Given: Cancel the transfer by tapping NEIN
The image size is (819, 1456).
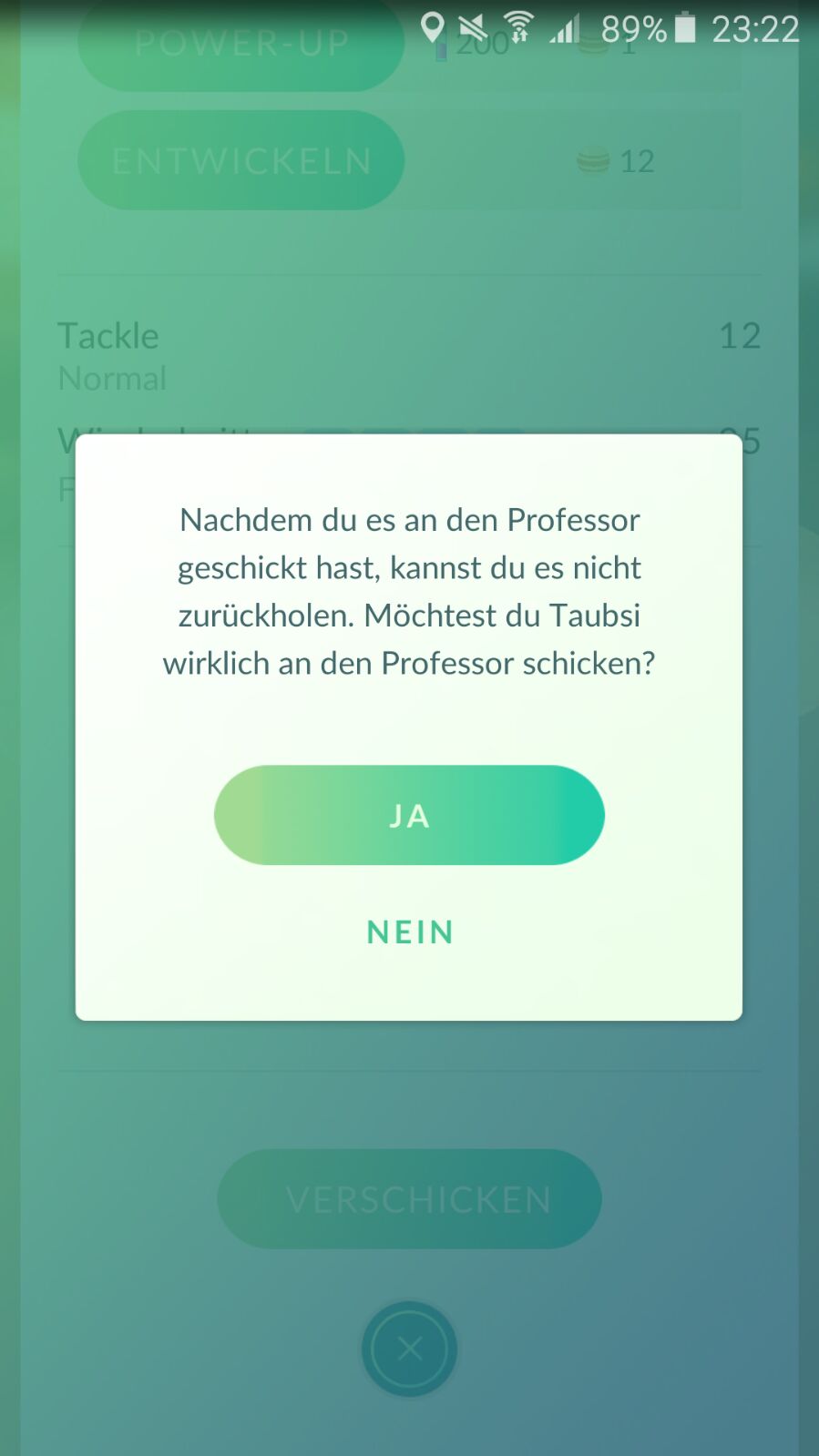Looking at the screenshot, I should pos(409,932).
